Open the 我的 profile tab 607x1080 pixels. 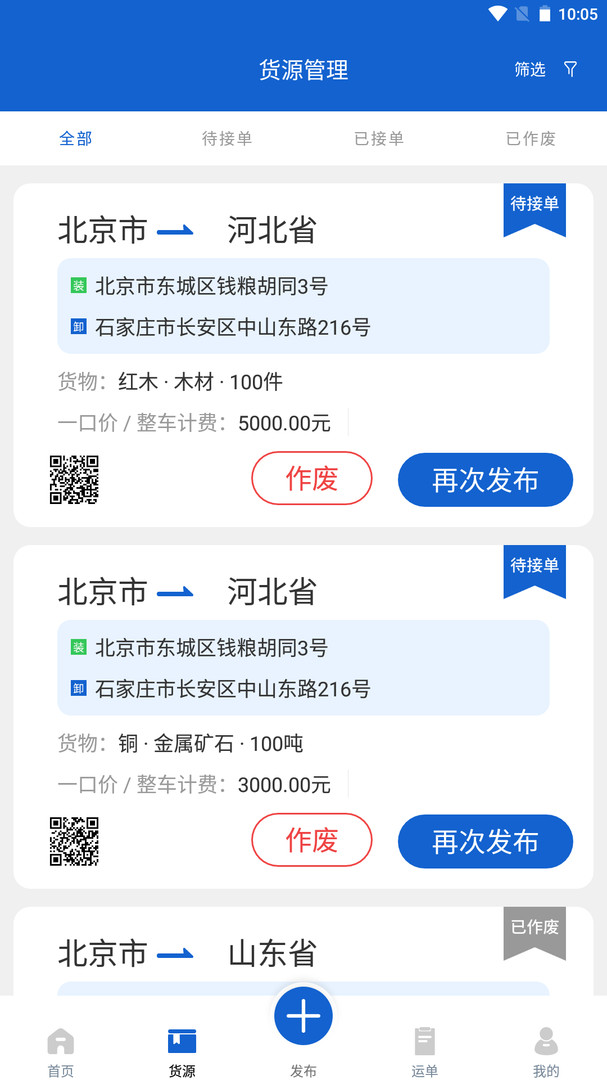[546, 1051]
